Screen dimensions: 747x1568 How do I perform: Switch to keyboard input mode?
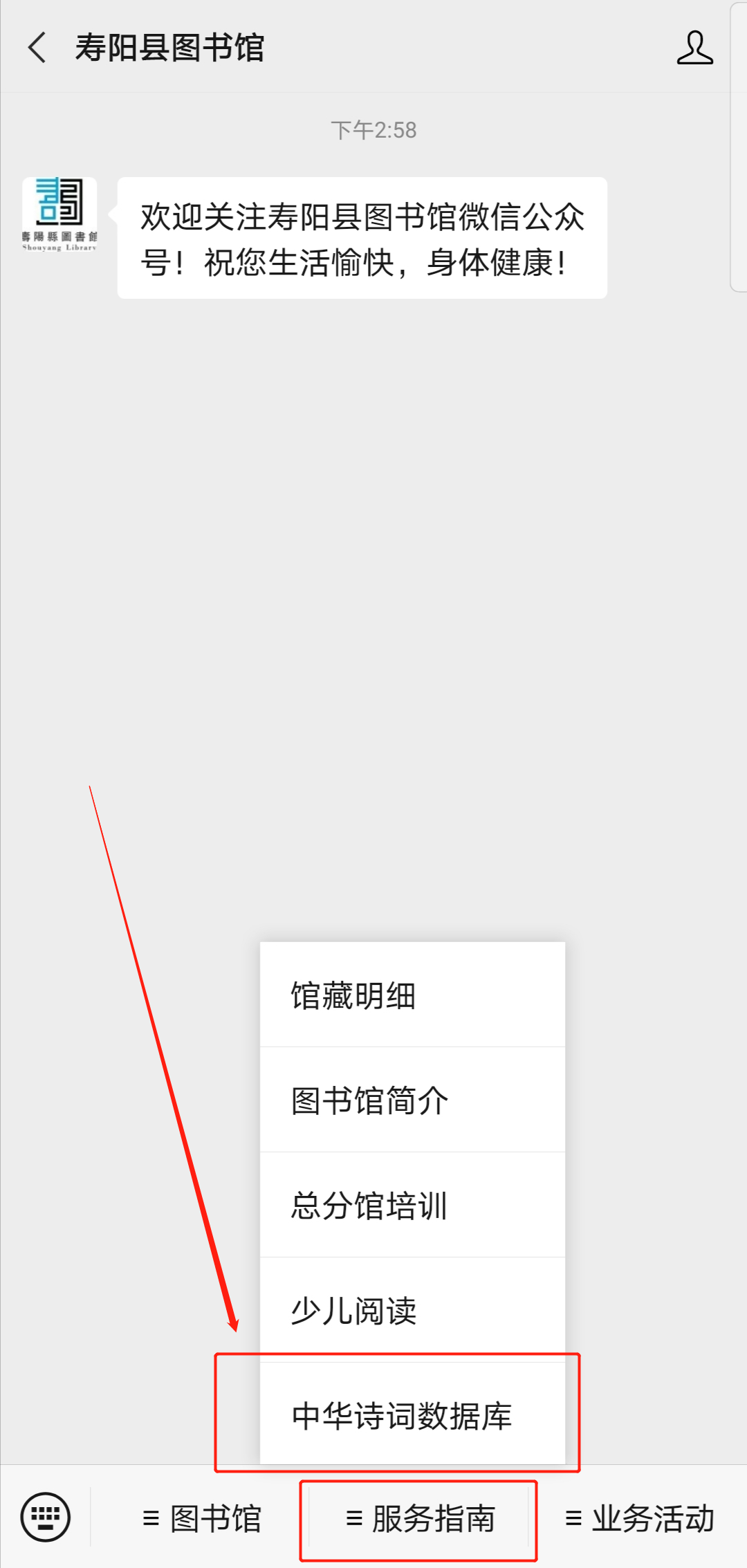(46, 1518)
